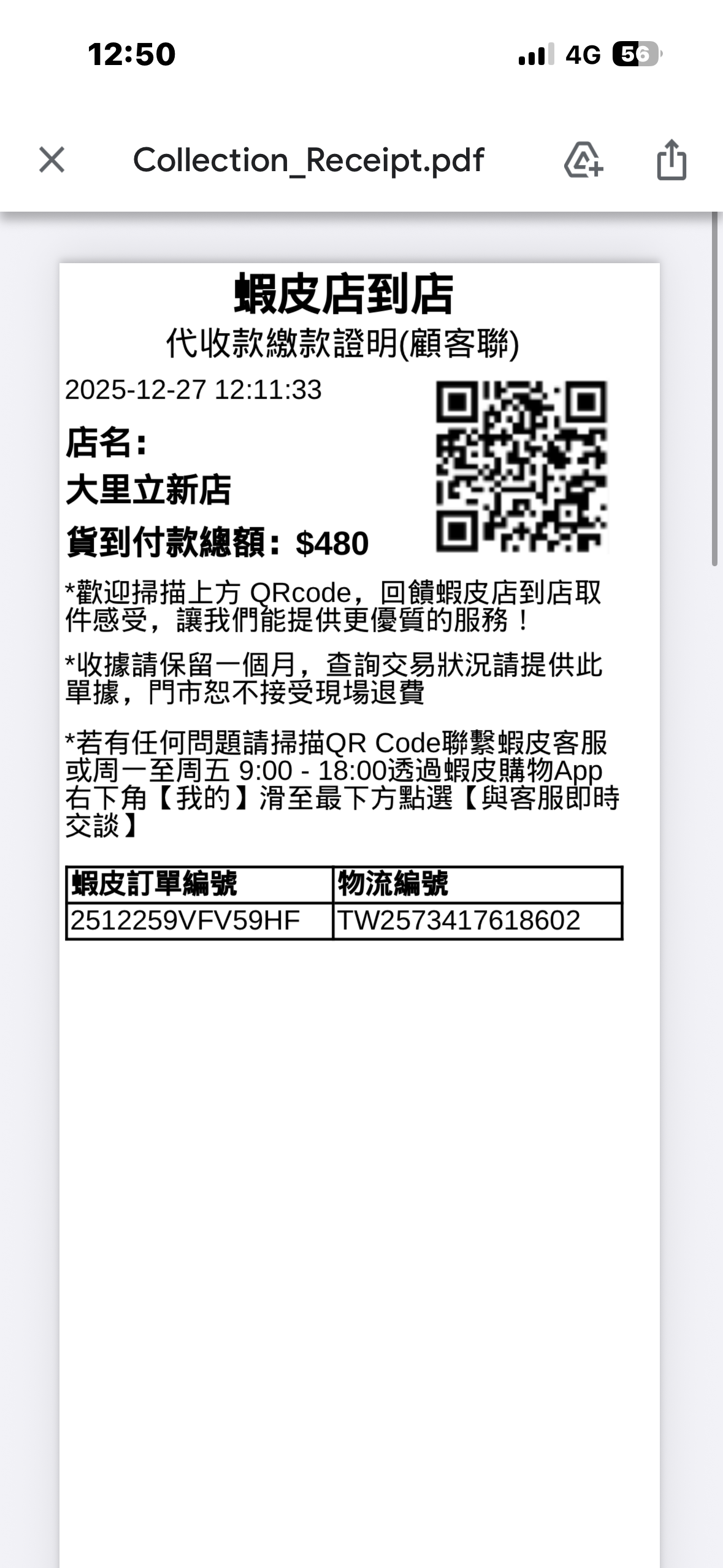This screenshot has height=1568, width=723.
Task: Close the Collection_Receipt.pdf viewer
Action: [x=52, y=160]
